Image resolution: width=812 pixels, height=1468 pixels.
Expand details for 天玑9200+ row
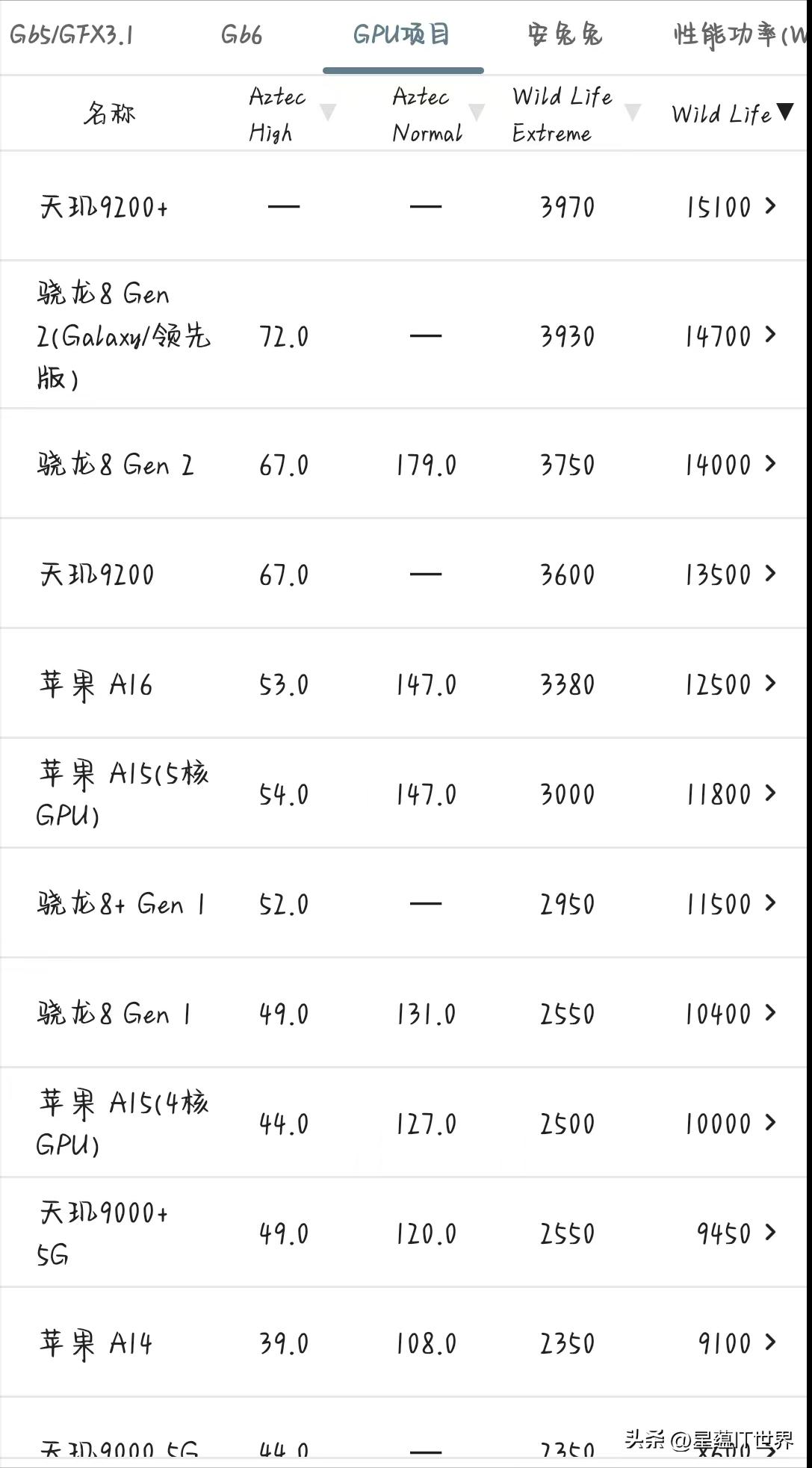coord(770,207)
